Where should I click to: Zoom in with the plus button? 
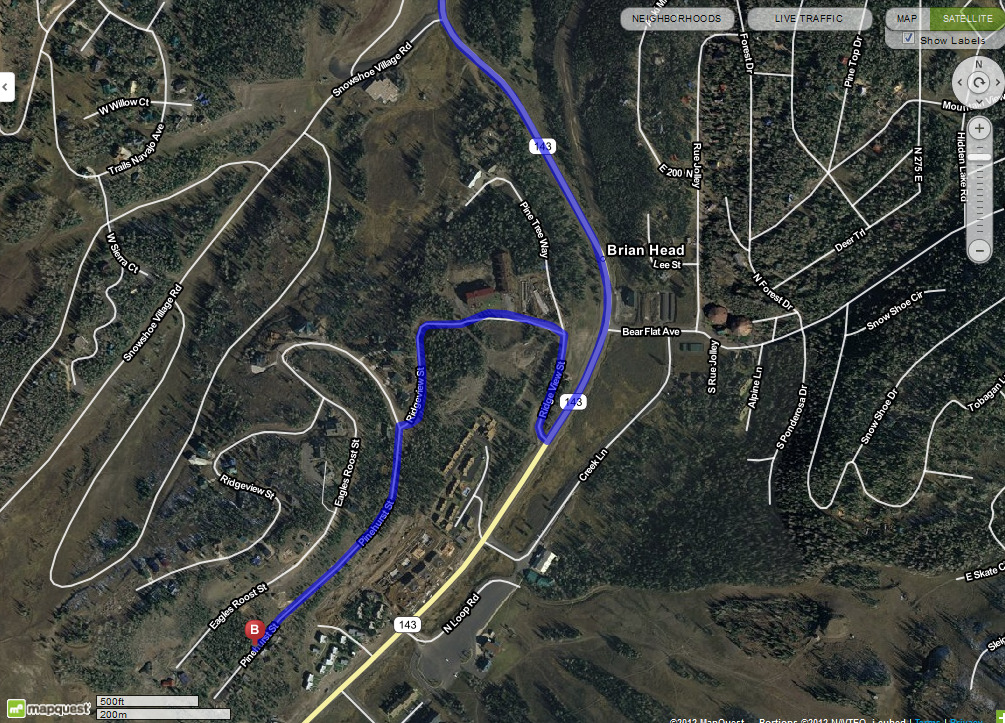click(980, 129)
